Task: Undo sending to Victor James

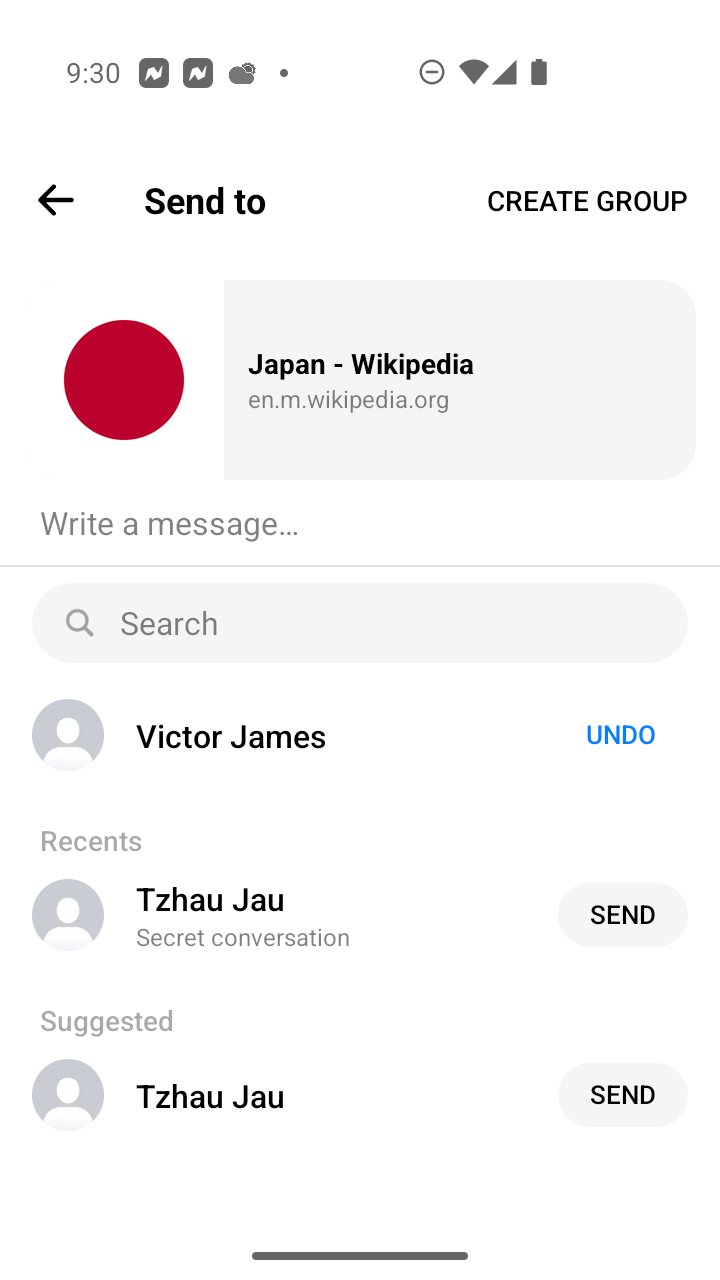Action: point(621,735)
